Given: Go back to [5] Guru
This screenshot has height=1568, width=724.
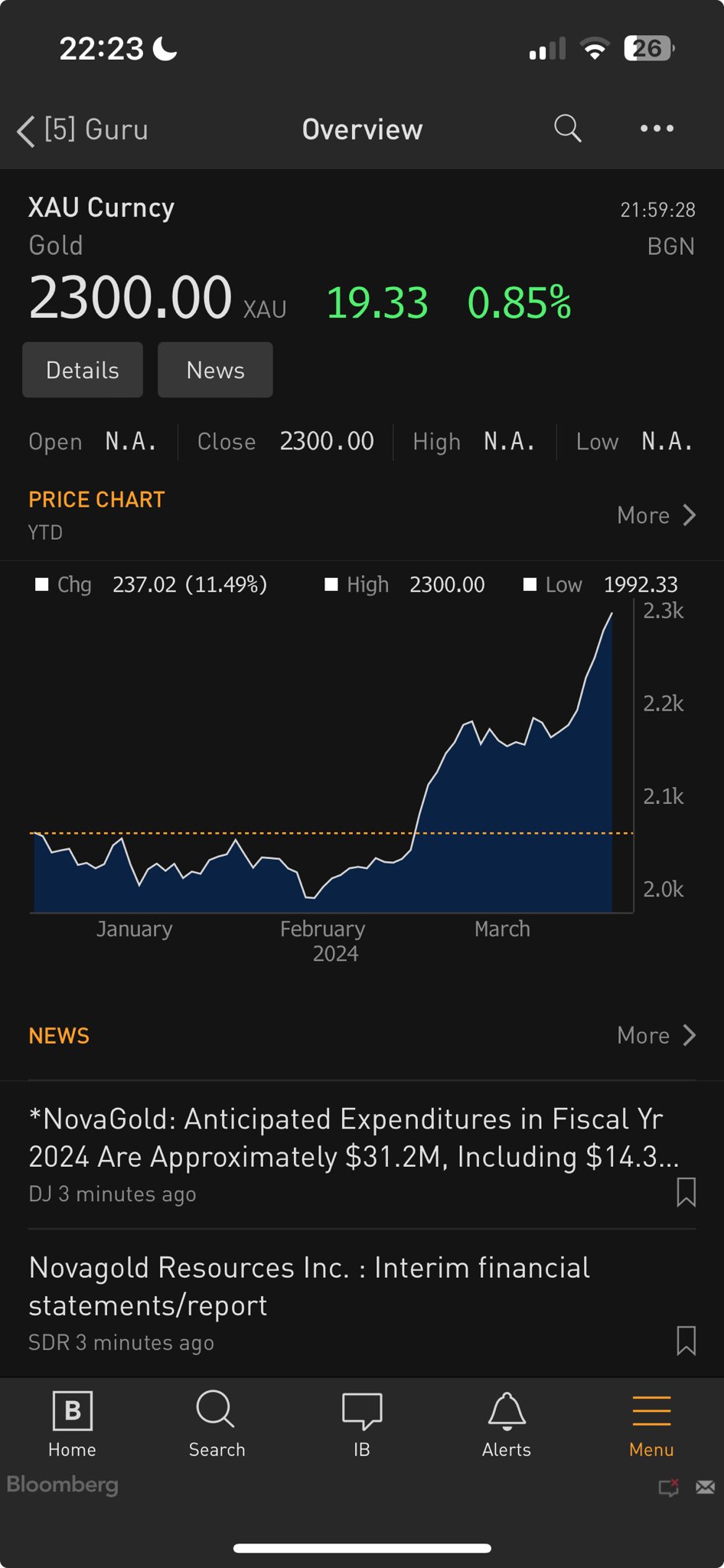Looking at the screenshot, I should pyautogui.click(x=83, y=130).
